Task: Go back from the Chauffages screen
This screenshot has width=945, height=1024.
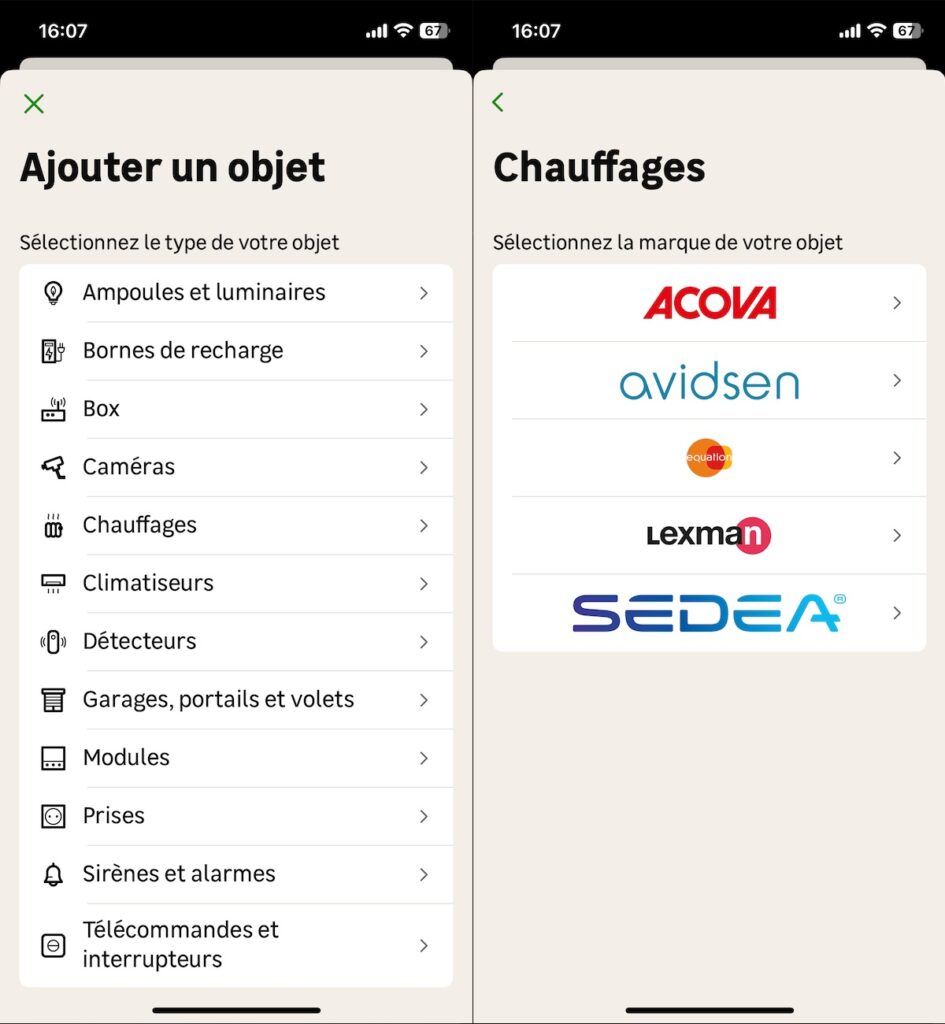Action: tap(498, 102)
